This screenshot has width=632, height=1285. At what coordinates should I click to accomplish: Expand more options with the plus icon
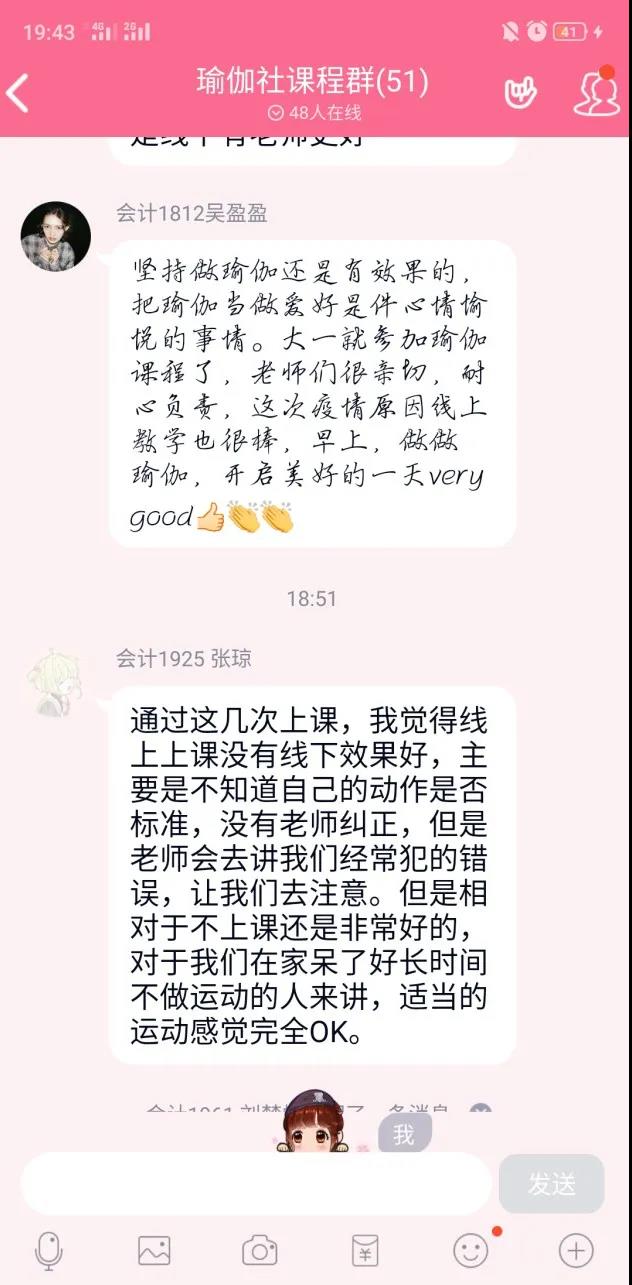[576, 1250]
